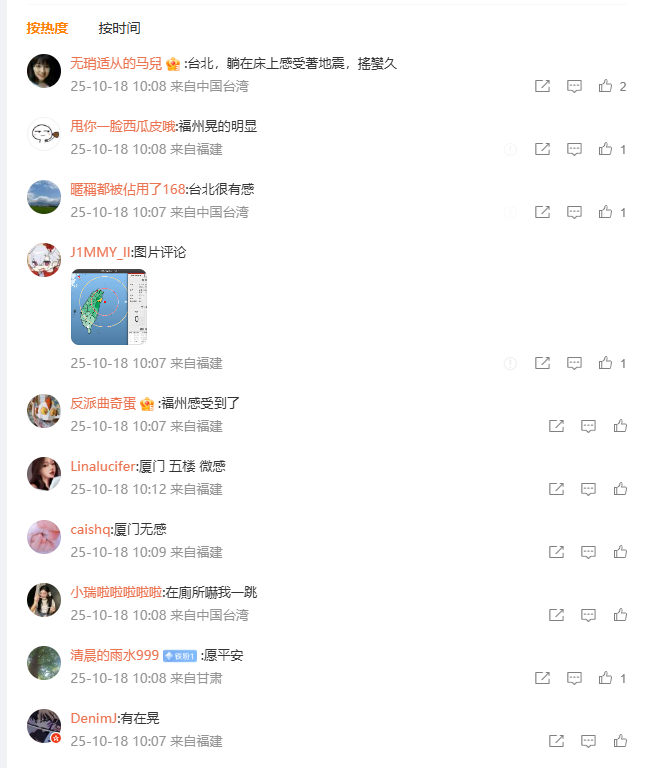This screenshot has width=645, height=768.
Task: Select the 按热度 sort tab
Action: (47, 28)
